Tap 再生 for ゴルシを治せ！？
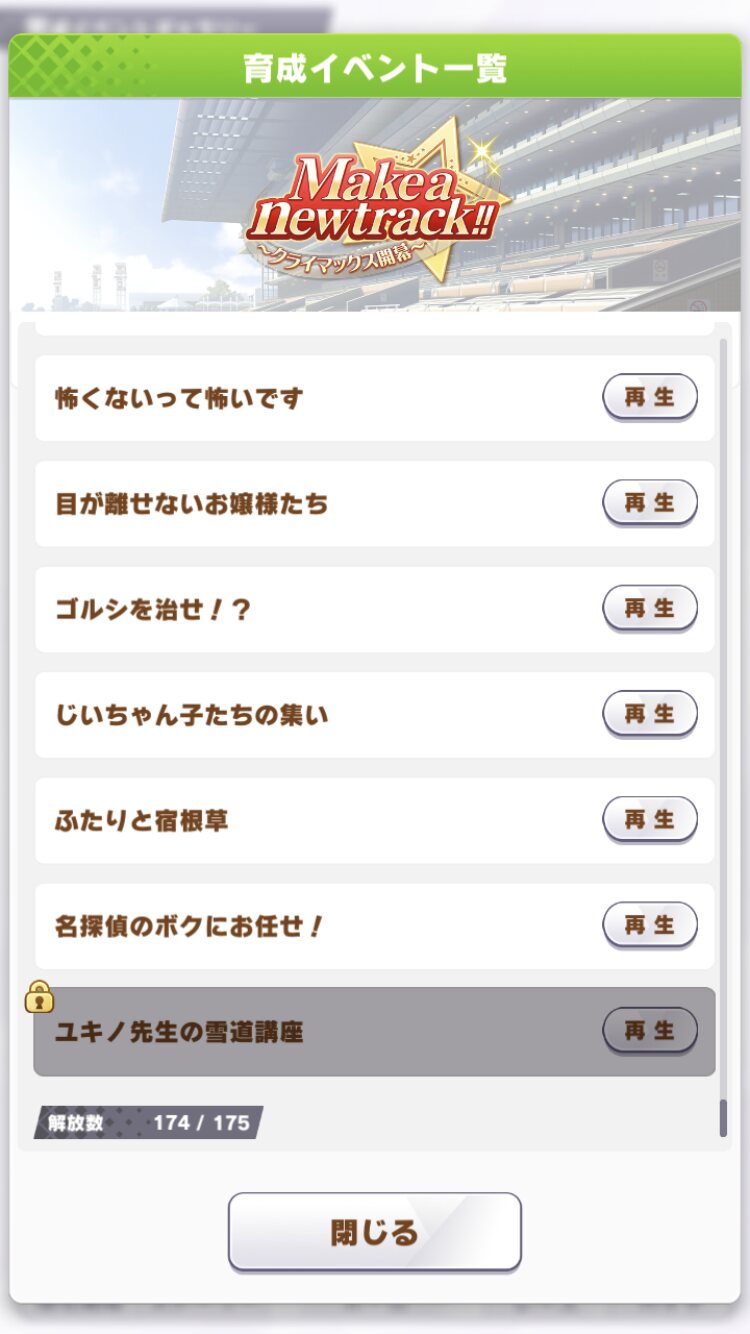Image resolution: width=750 pixels, height=1334 pixels. pyautogui.click(x=650, y=609)
